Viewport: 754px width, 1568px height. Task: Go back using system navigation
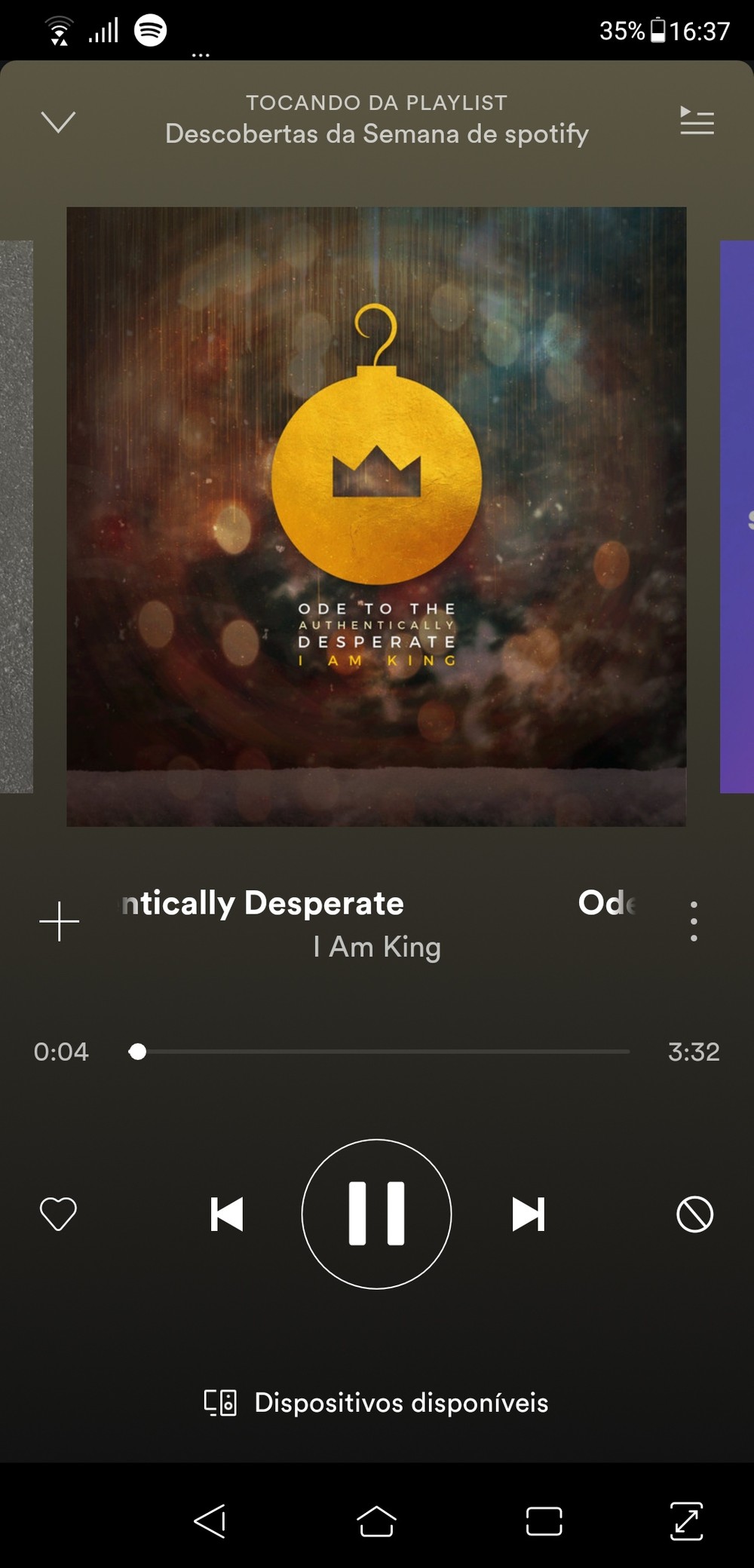click(x=210, y=1521)
